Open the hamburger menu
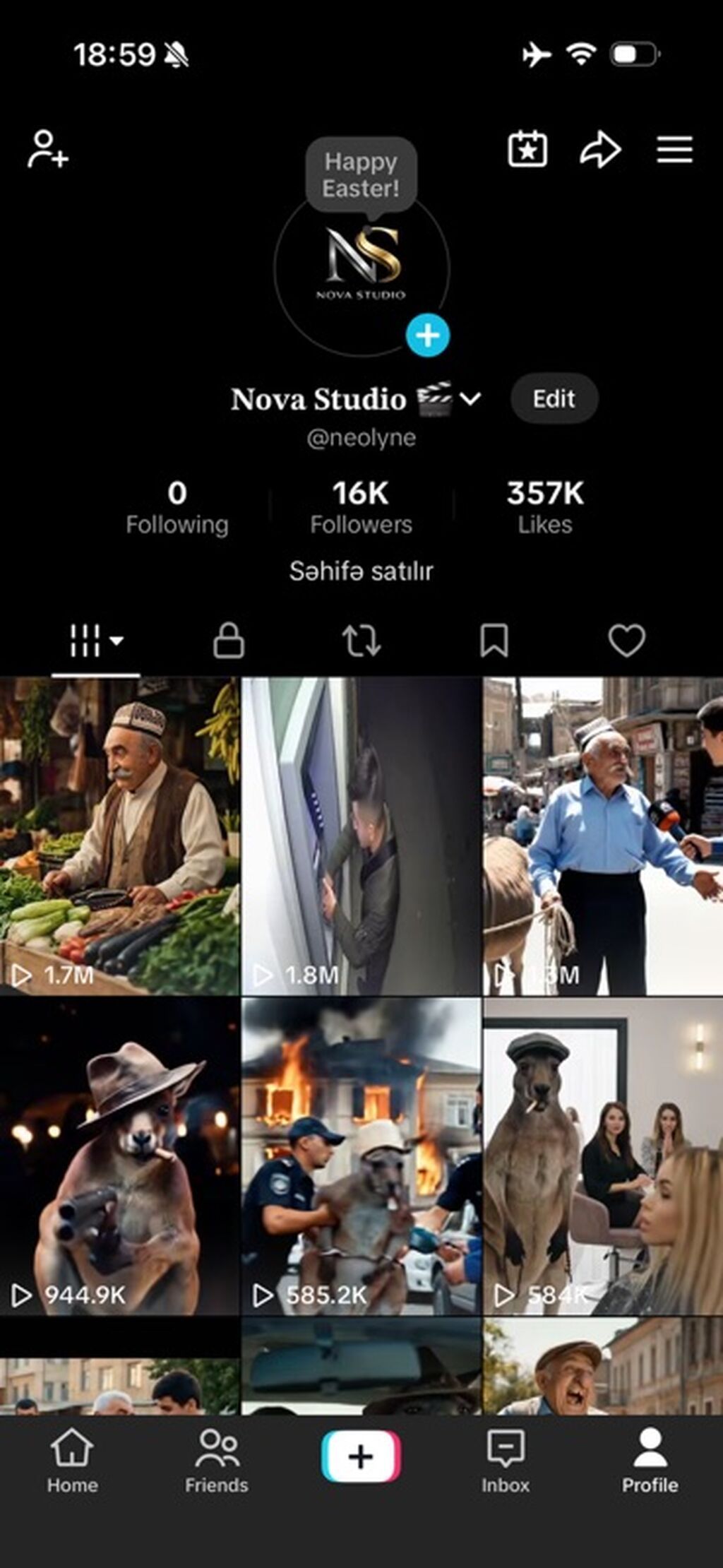Screen dimensions: 723x1568 coord(674,149)
